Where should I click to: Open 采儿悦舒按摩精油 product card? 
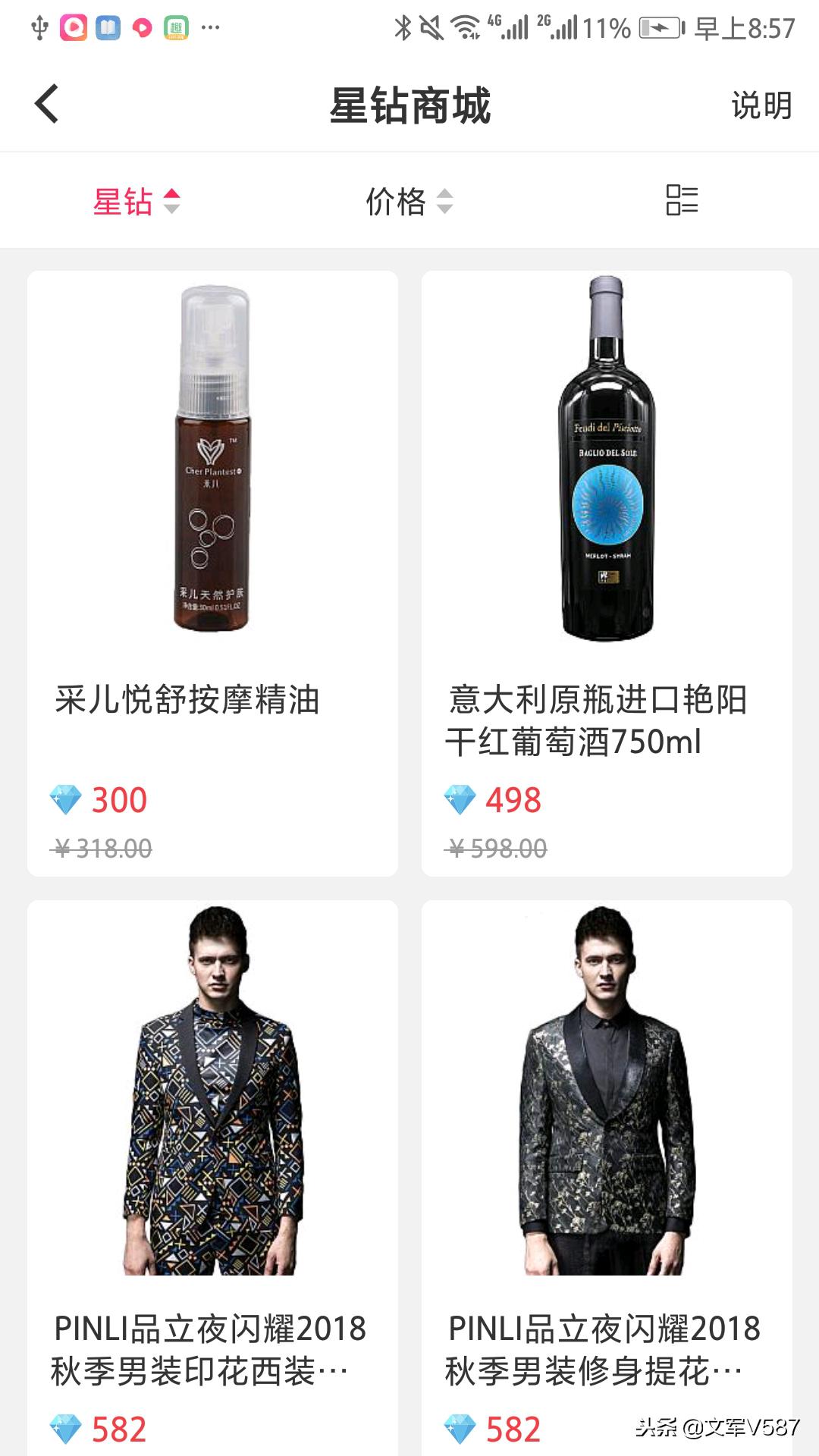212,573
